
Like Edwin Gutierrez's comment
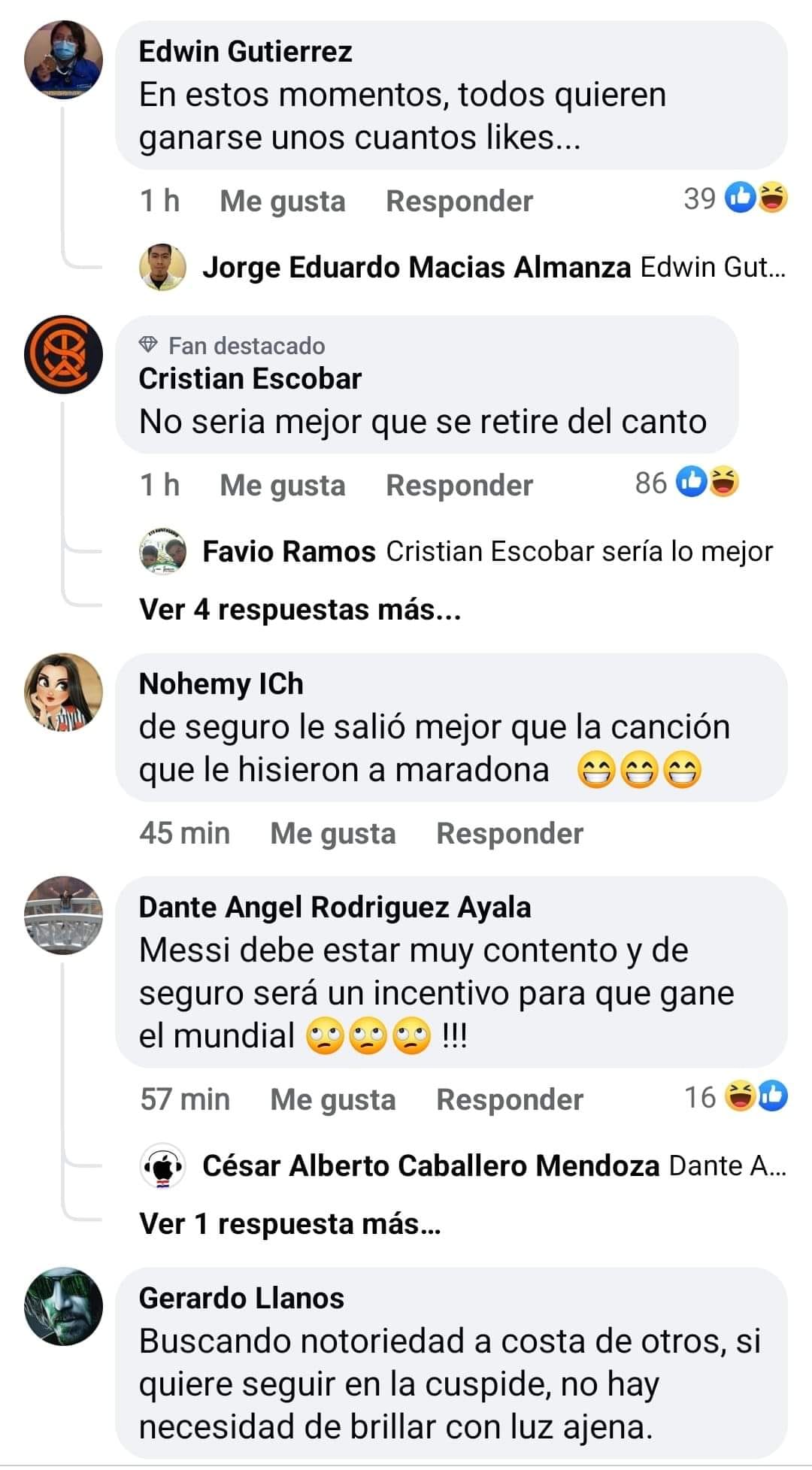(282, 202)
